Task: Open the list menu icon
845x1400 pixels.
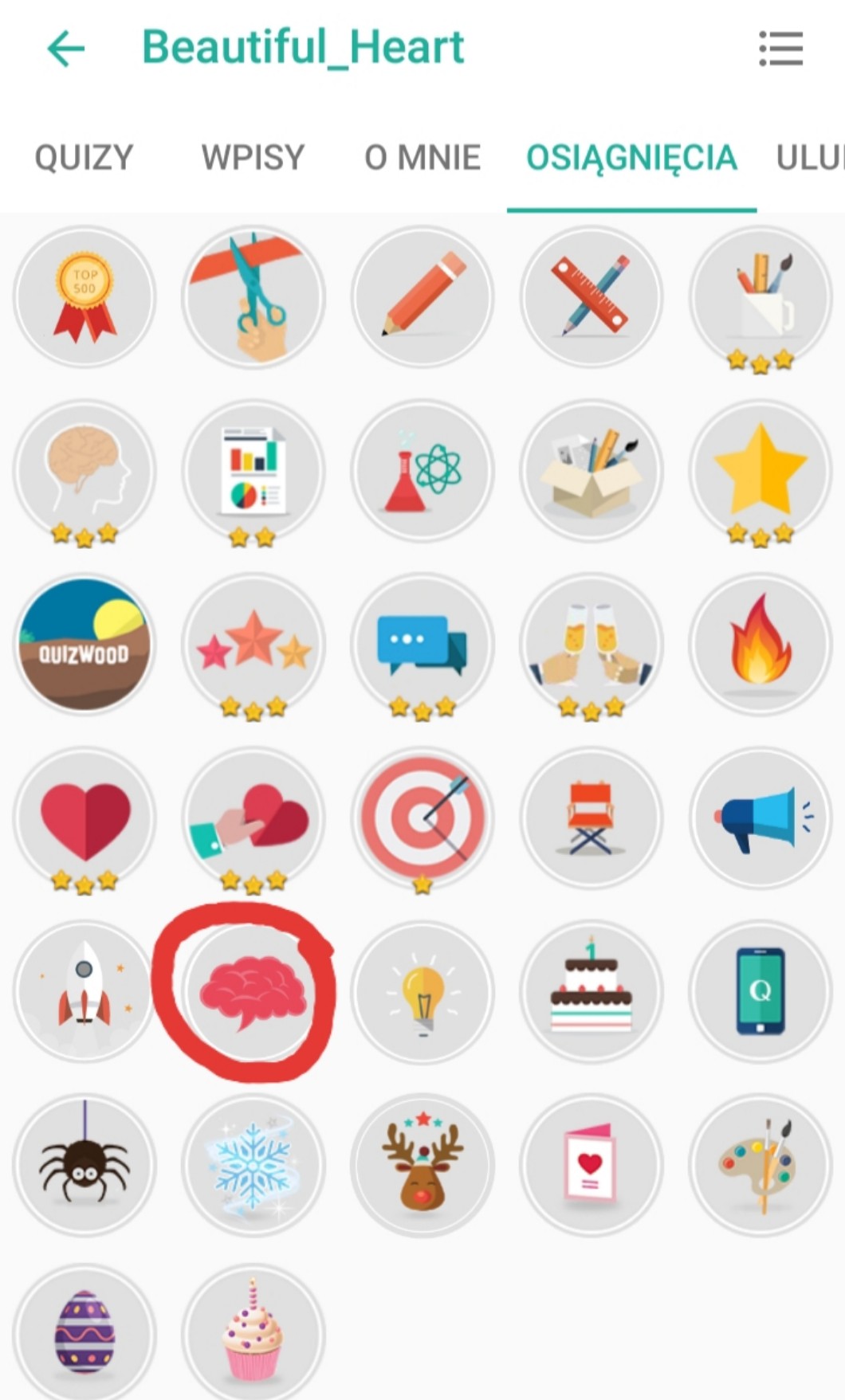Action: click(780, 49)
